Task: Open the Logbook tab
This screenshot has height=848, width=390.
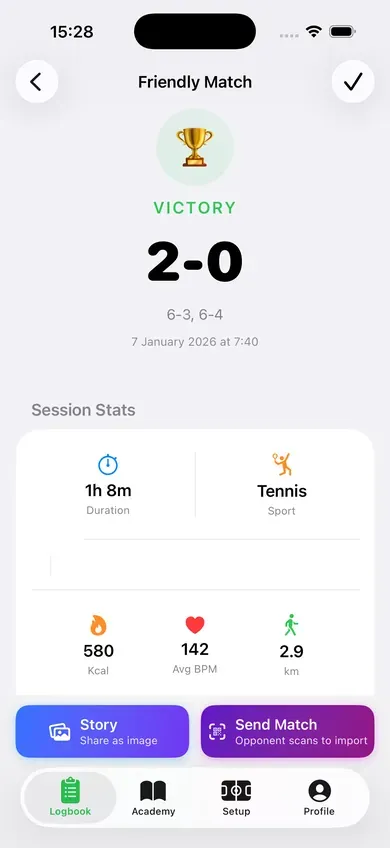Action: click(x=70, y=798)
